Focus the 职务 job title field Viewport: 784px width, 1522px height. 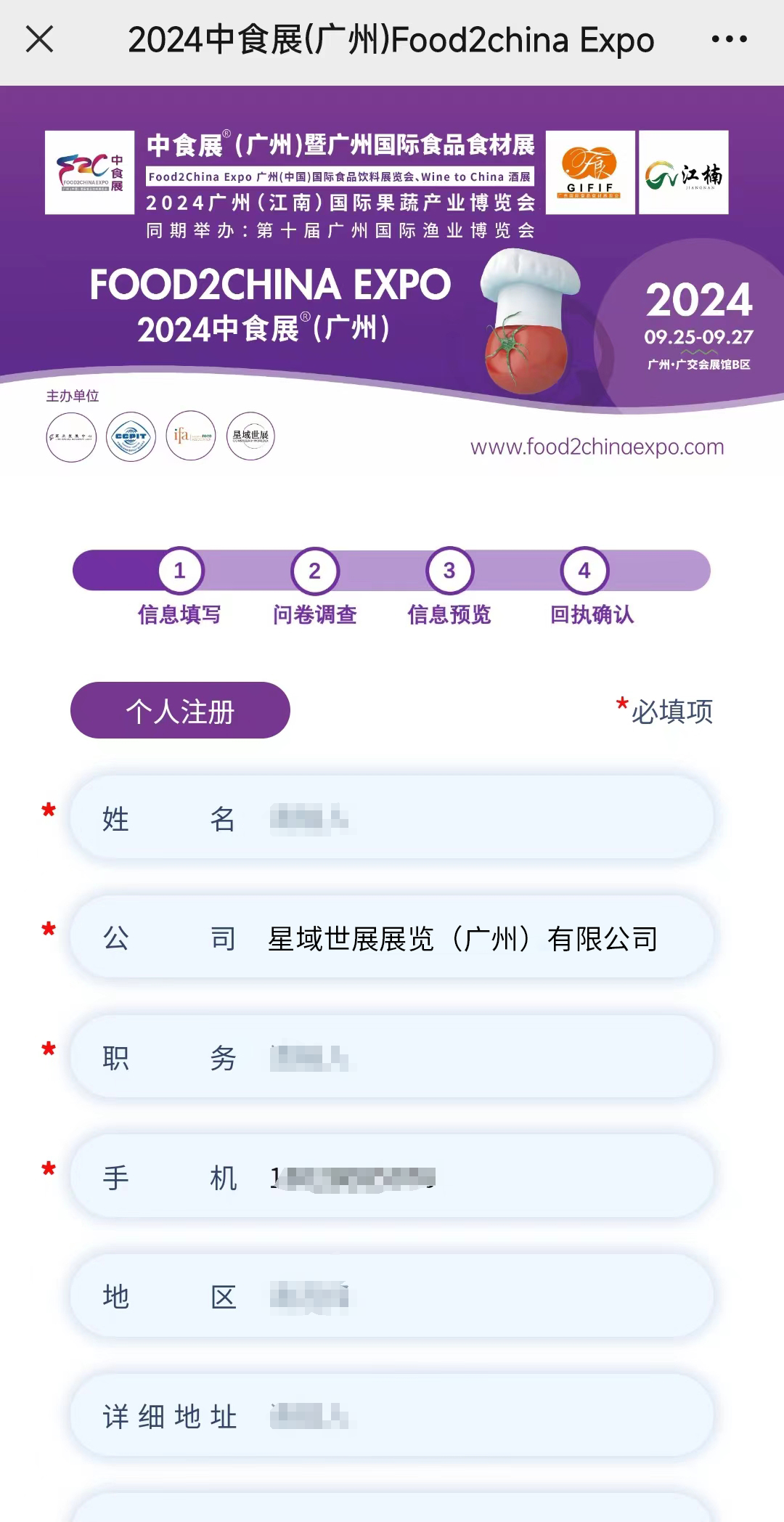point(465,1058)
